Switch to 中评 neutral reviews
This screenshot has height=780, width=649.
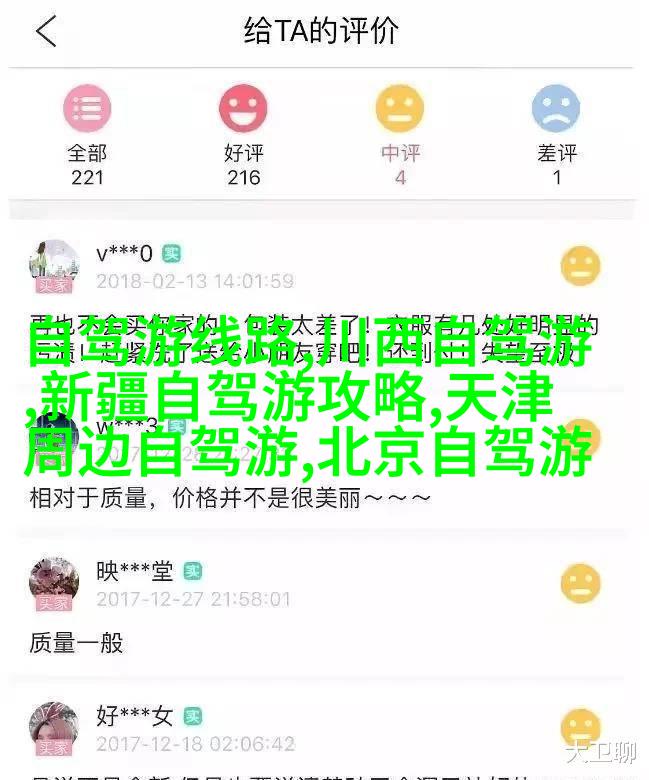pos(400,133)
